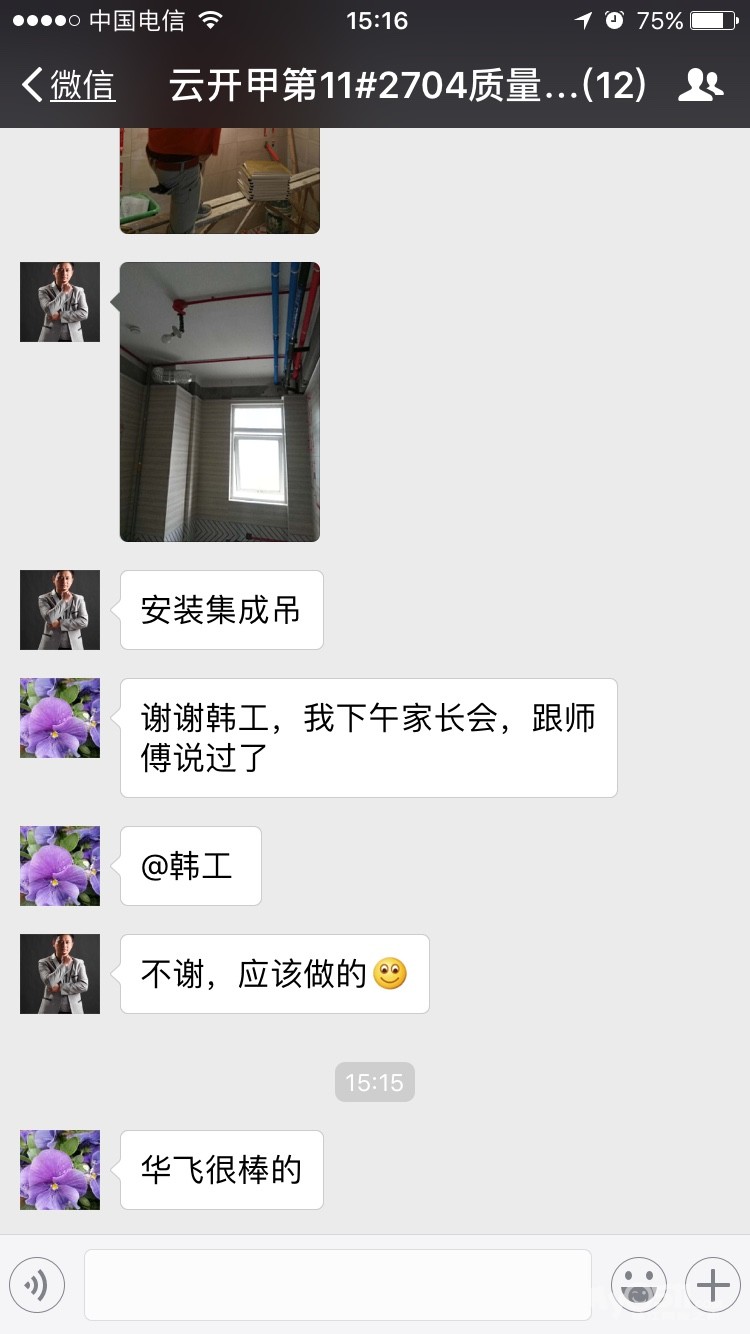Go back to the 微信 chat list
The width and height of the screenshot is (750, 1334).
[x=68, y=86]
